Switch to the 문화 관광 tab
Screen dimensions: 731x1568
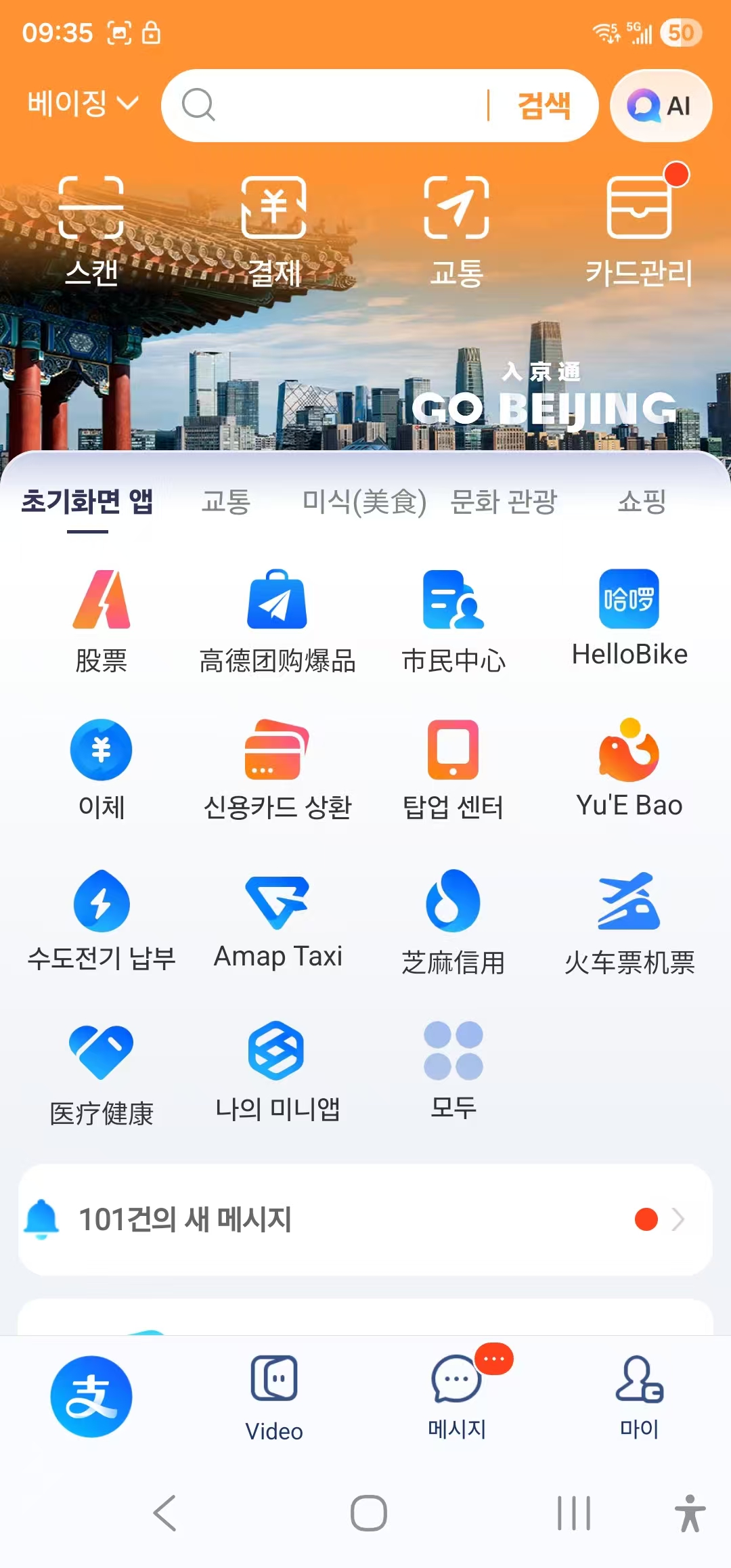tap(504, 502)
